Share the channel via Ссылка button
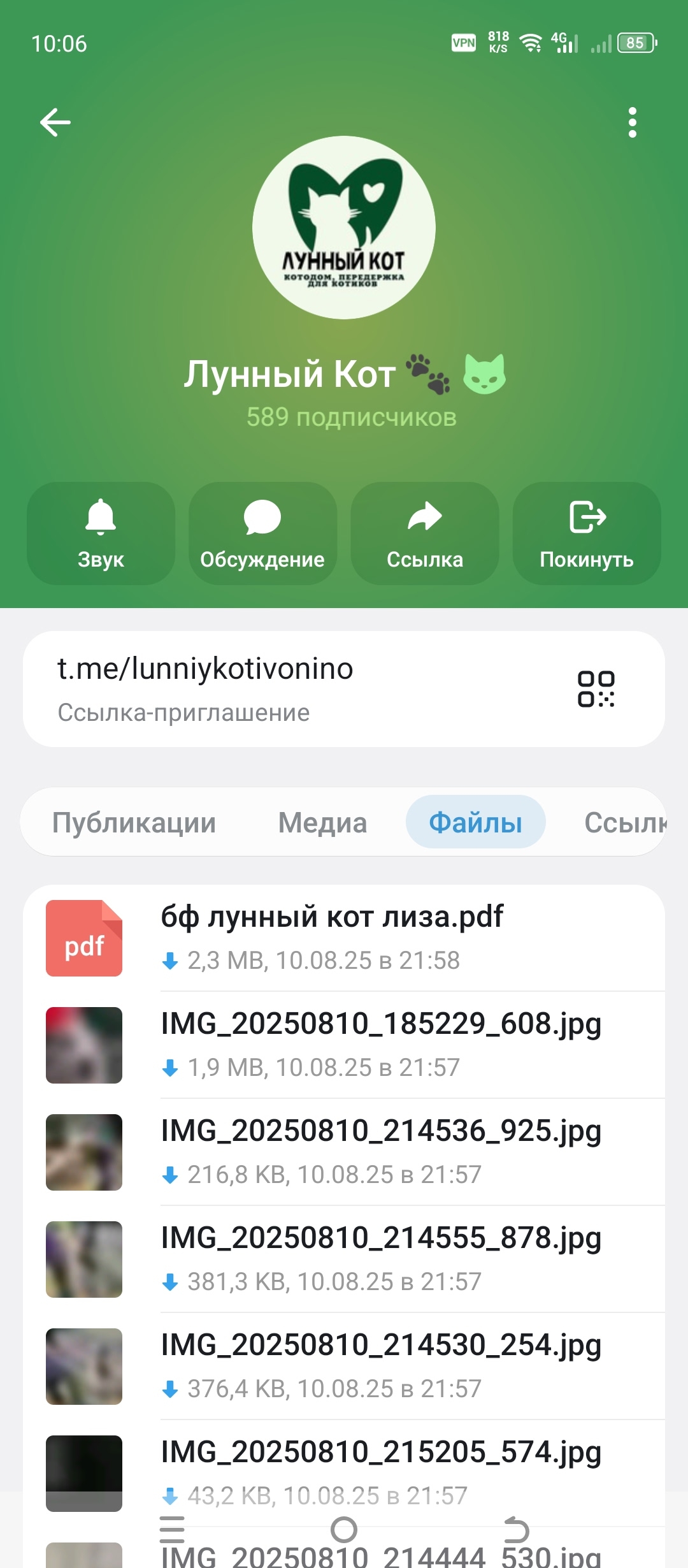The height and width of the screenshot is (1568, 688). click(425, 534)
